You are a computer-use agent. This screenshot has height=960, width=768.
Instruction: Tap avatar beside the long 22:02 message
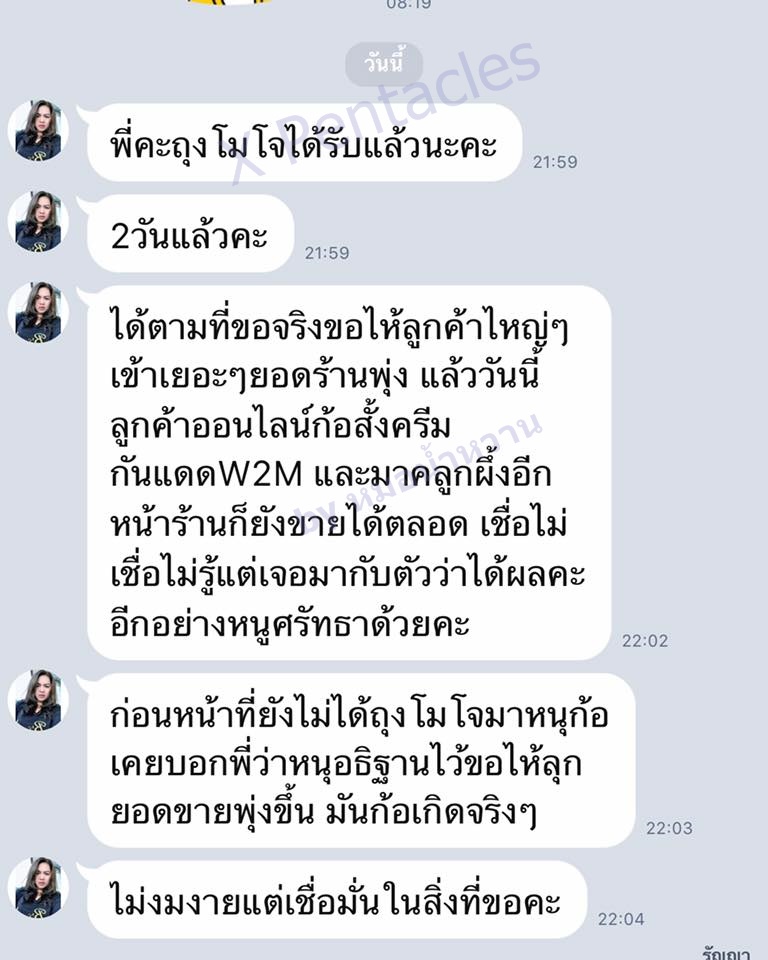pos(38,312)
